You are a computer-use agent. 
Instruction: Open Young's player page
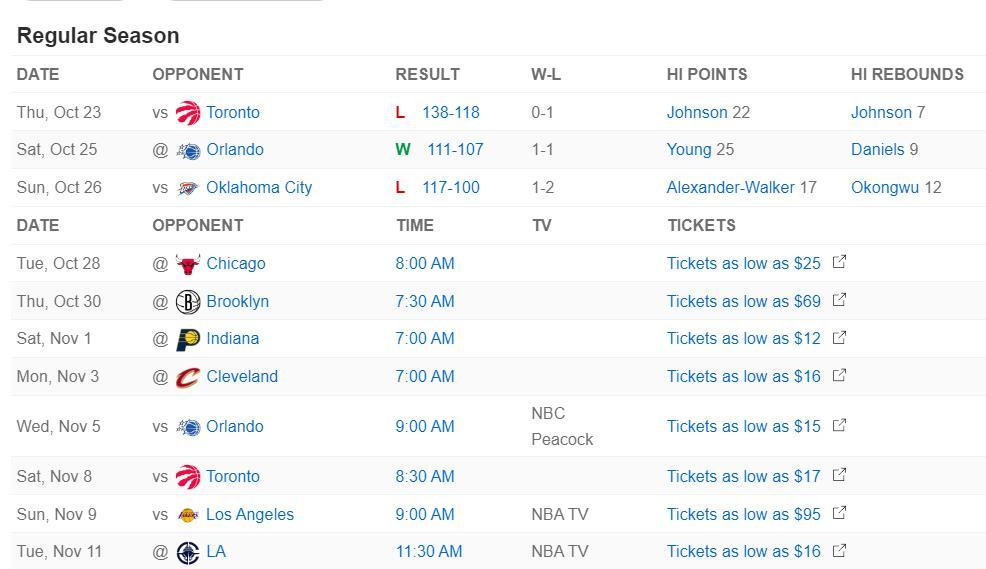[x=689, y=149]
